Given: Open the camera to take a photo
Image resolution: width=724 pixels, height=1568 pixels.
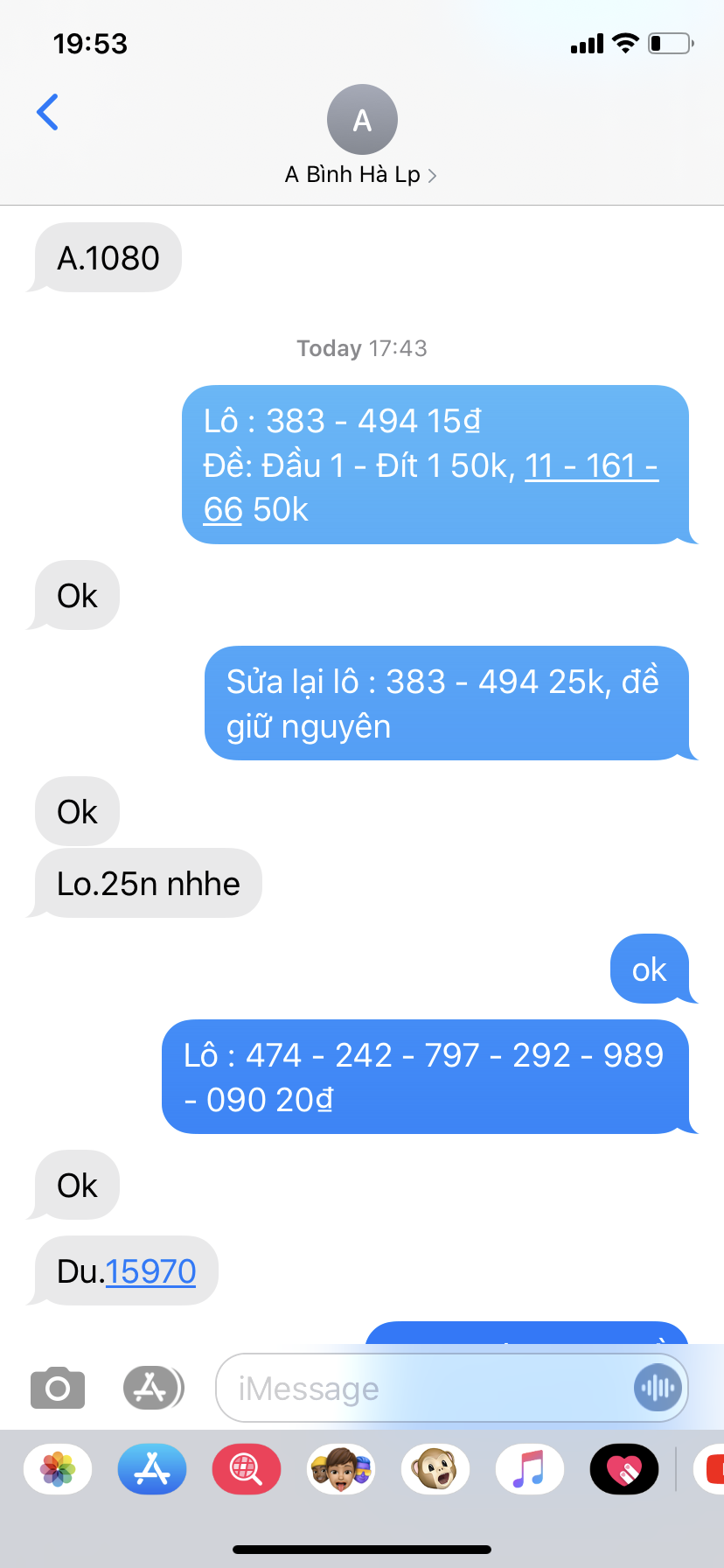Looking at the screenshot, I should (x=58, y=1388).
